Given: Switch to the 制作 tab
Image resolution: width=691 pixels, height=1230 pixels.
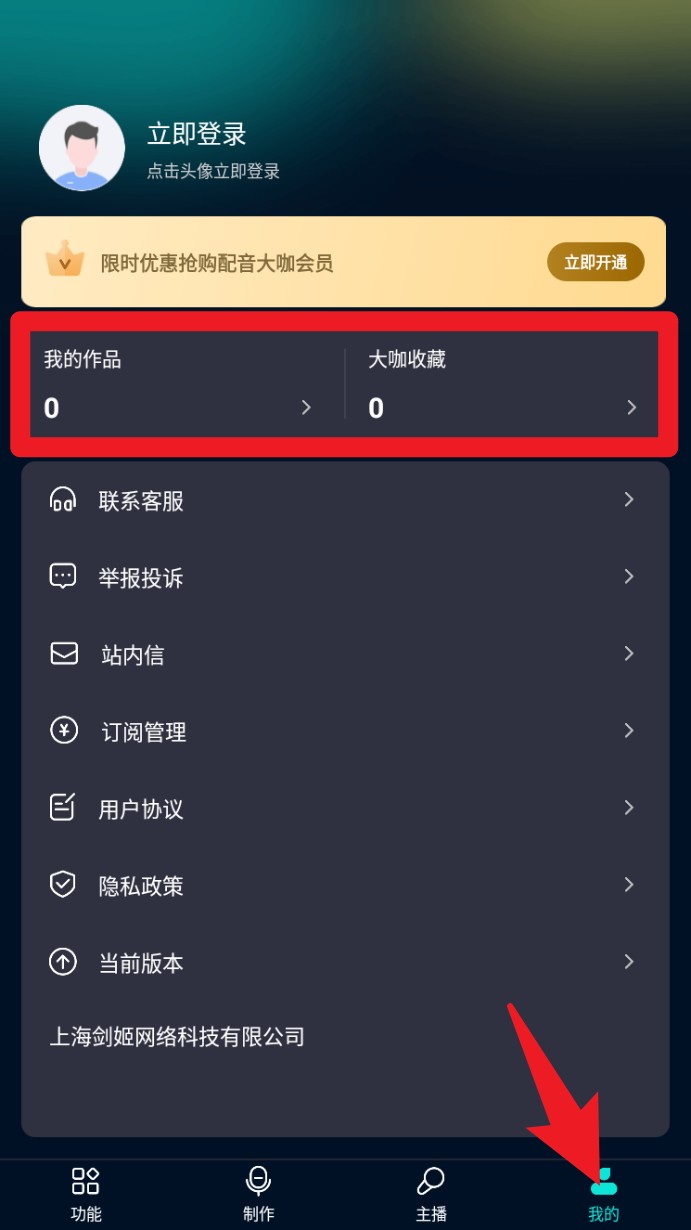Looking at the screenshot, I should (259, 1194).
